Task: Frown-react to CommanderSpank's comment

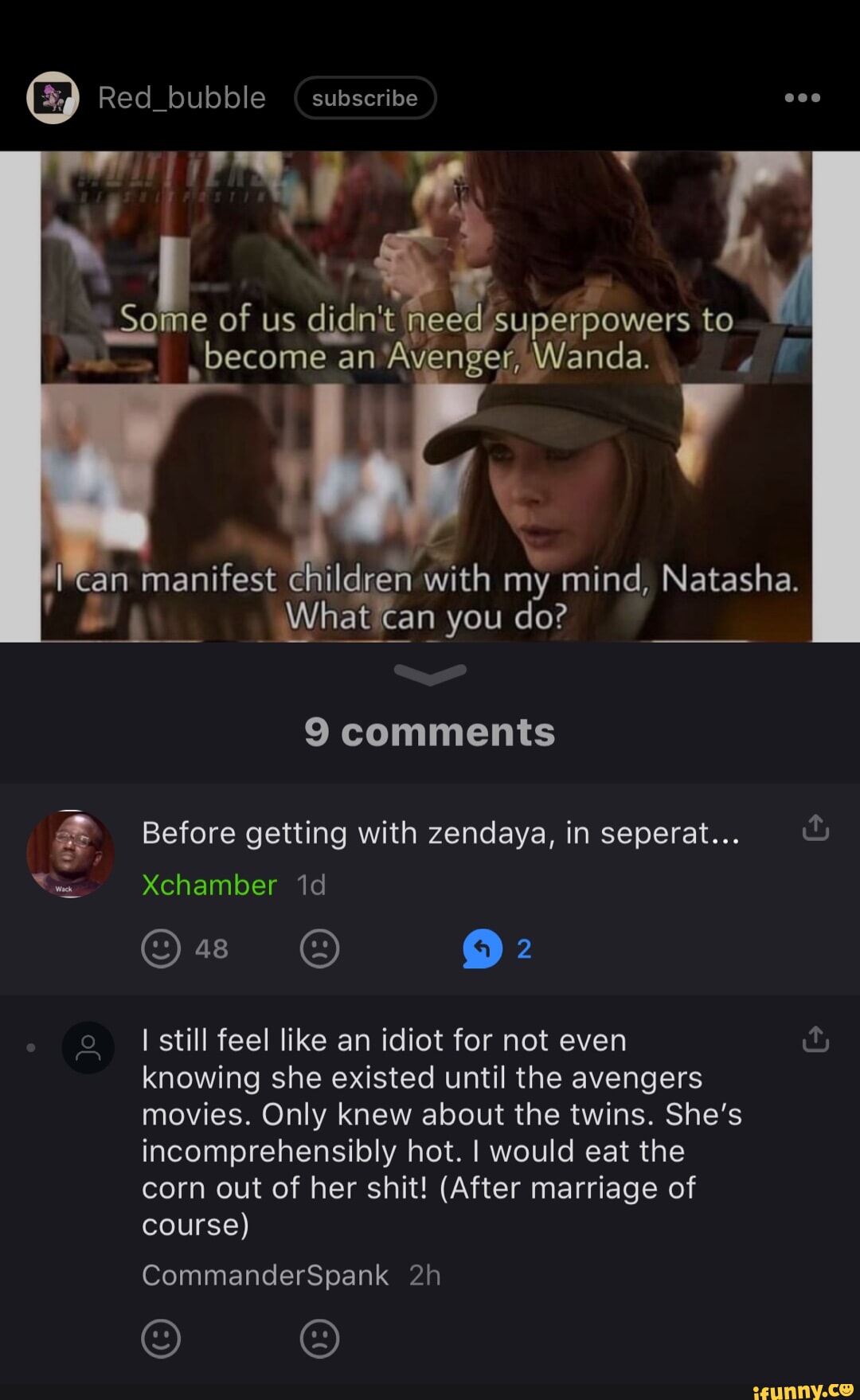Action: point(320,1339)
